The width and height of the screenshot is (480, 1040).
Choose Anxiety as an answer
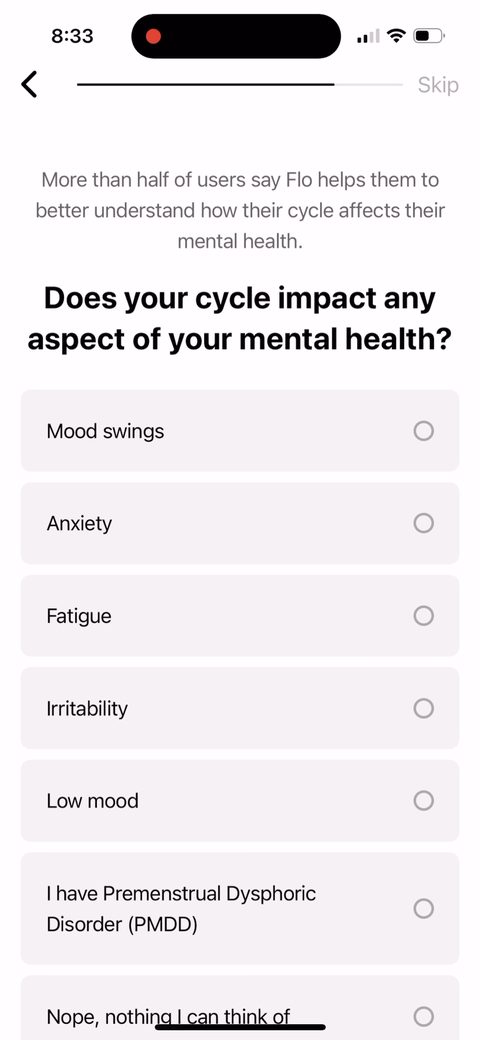coord(240,523)
